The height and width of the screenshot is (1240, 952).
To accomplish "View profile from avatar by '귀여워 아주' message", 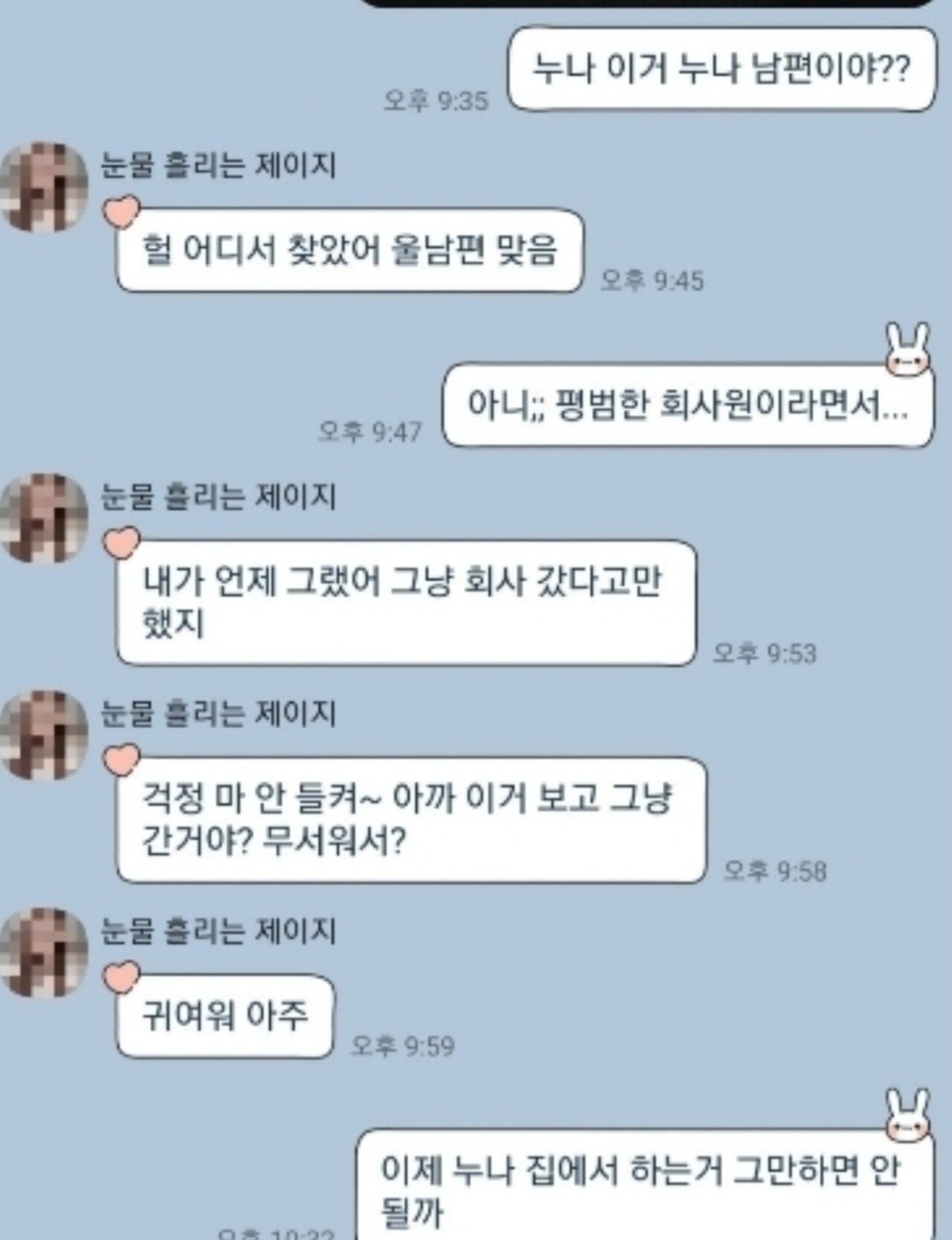I will [x=43, y=952].
